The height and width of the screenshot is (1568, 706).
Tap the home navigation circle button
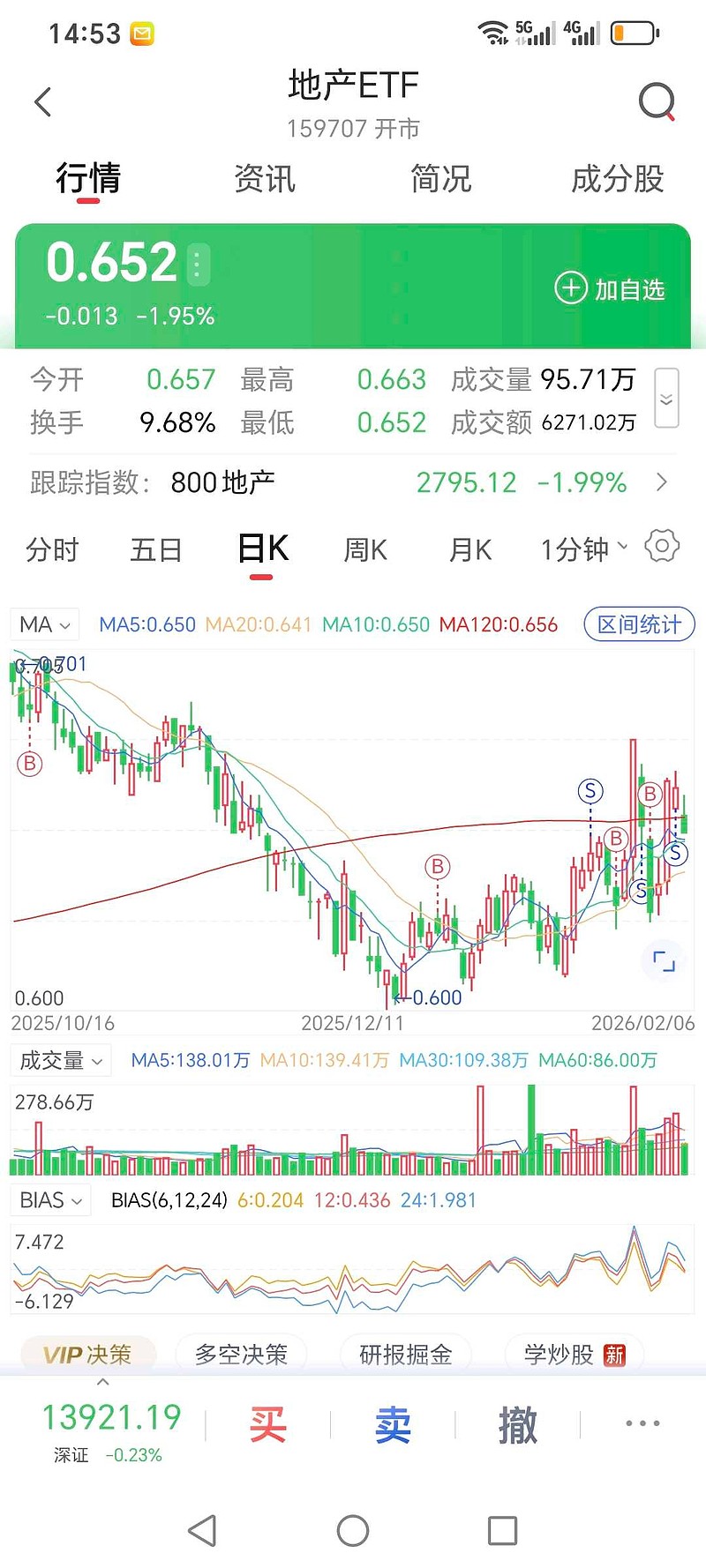(353, 1532)
